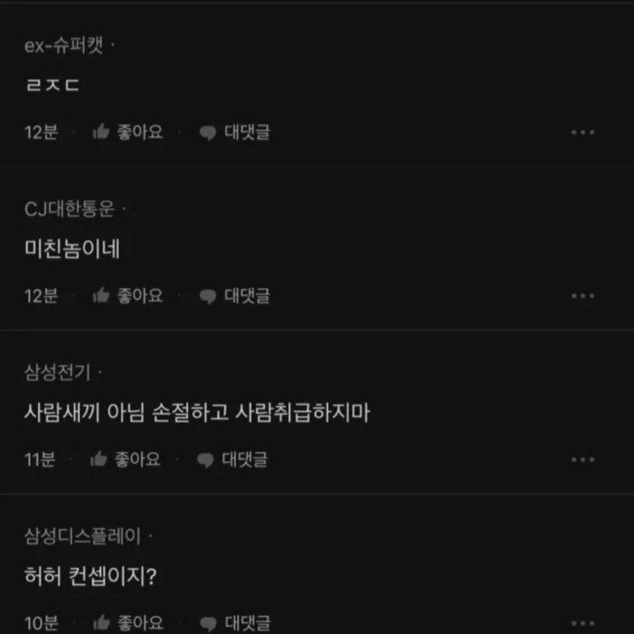Open more options for CJ대한통운 comment
The height and width of the screenshot is (634, 634).
pos(583,296)
